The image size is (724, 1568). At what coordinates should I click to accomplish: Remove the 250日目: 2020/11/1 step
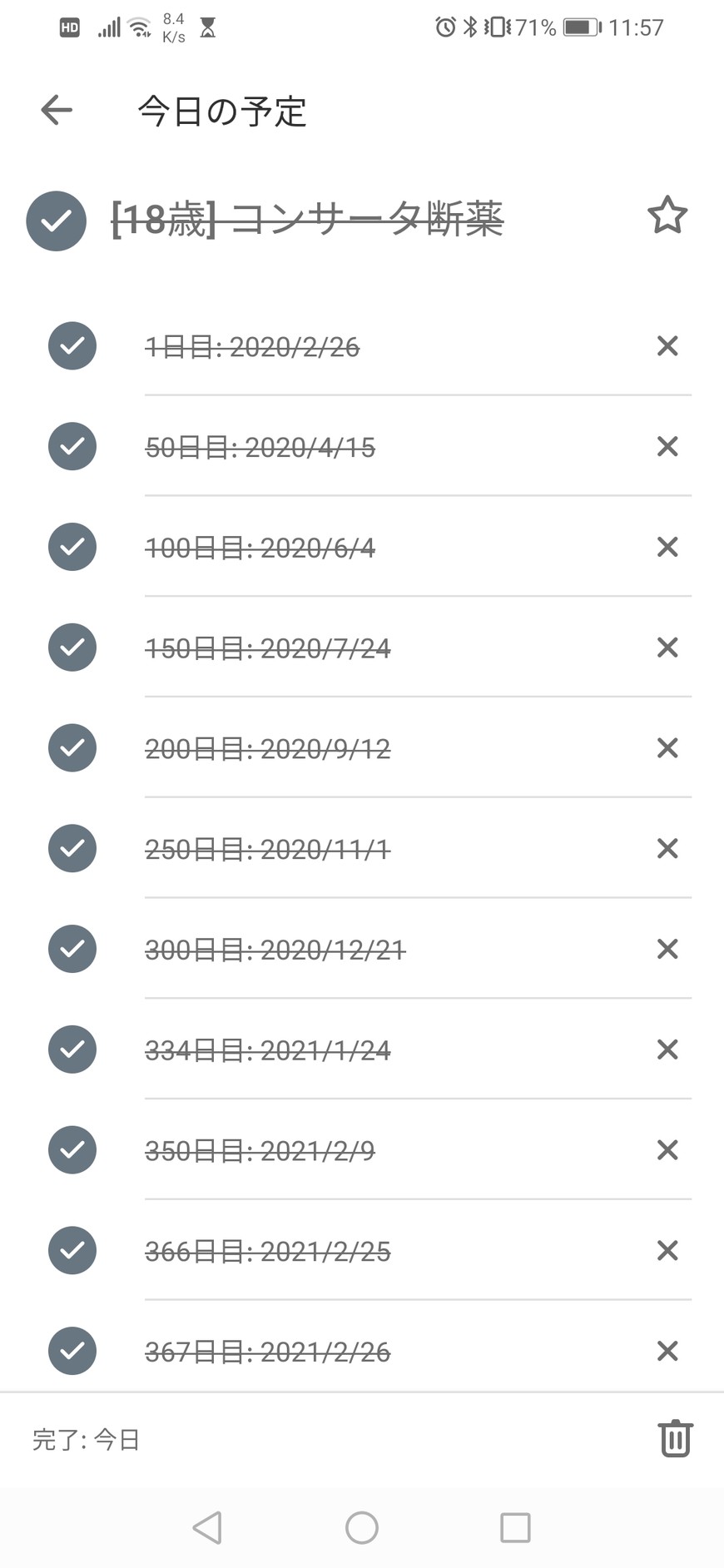[x=667, y=848]
